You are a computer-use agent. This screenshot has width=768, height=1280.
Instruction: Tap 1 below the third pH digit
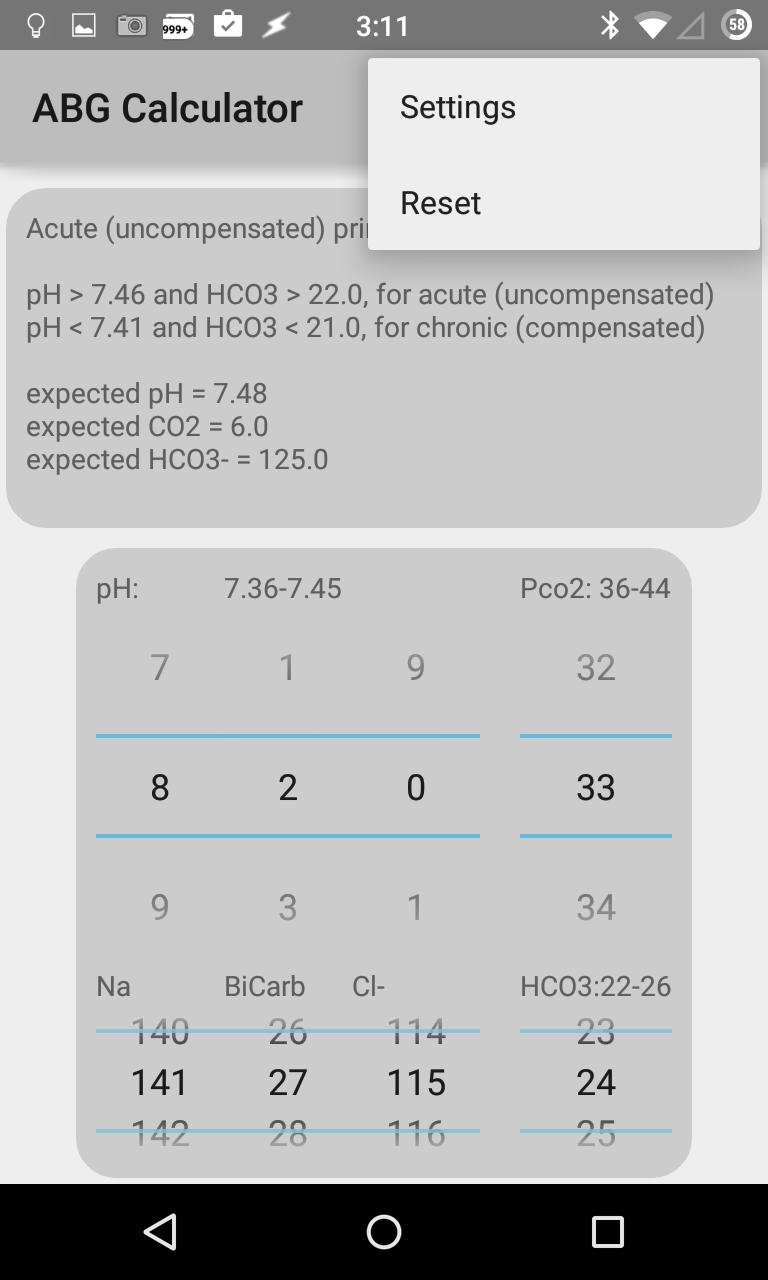416,907
